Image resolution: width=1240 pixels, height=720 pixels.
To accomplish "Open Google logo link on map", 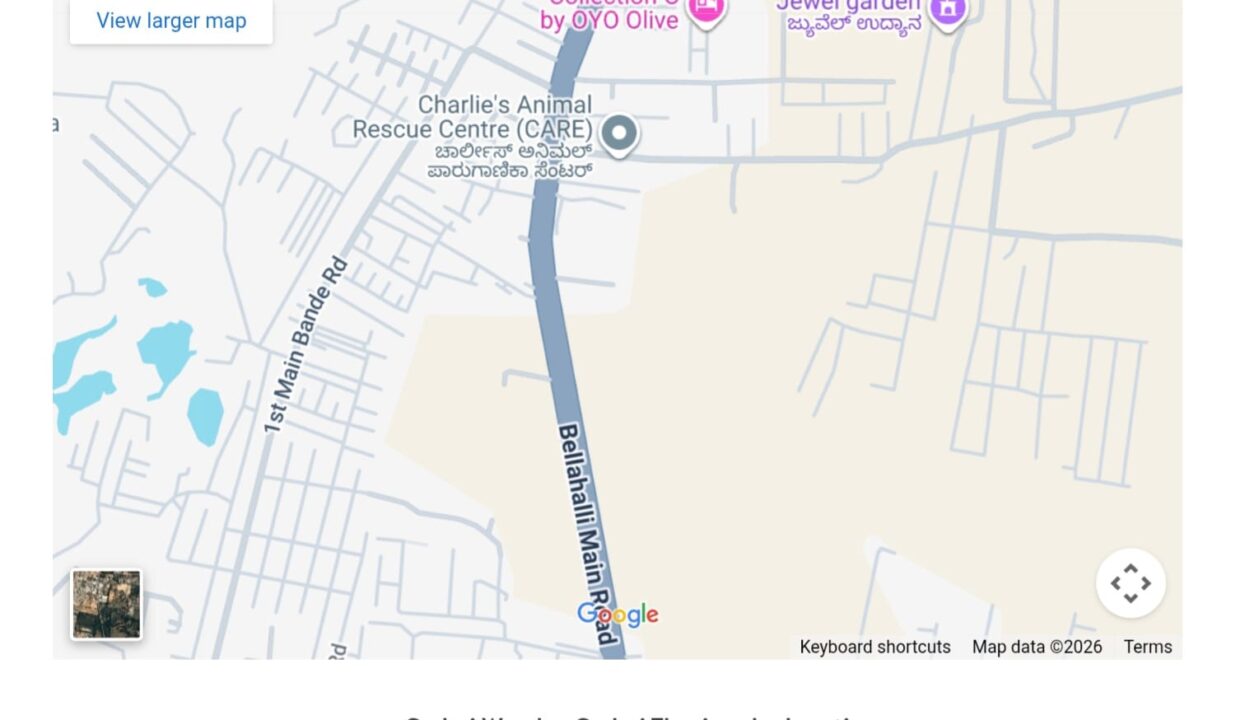I will coord(618,614).
